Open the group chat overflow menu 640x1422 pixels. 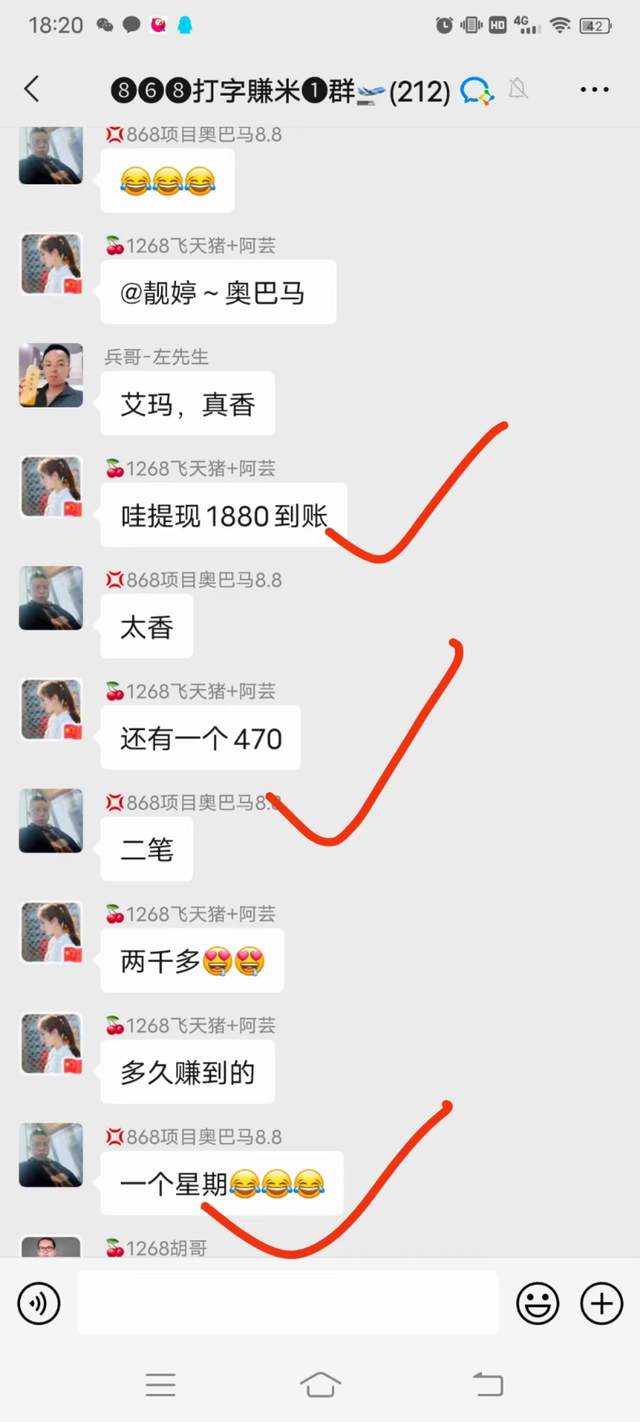point(594,90)
